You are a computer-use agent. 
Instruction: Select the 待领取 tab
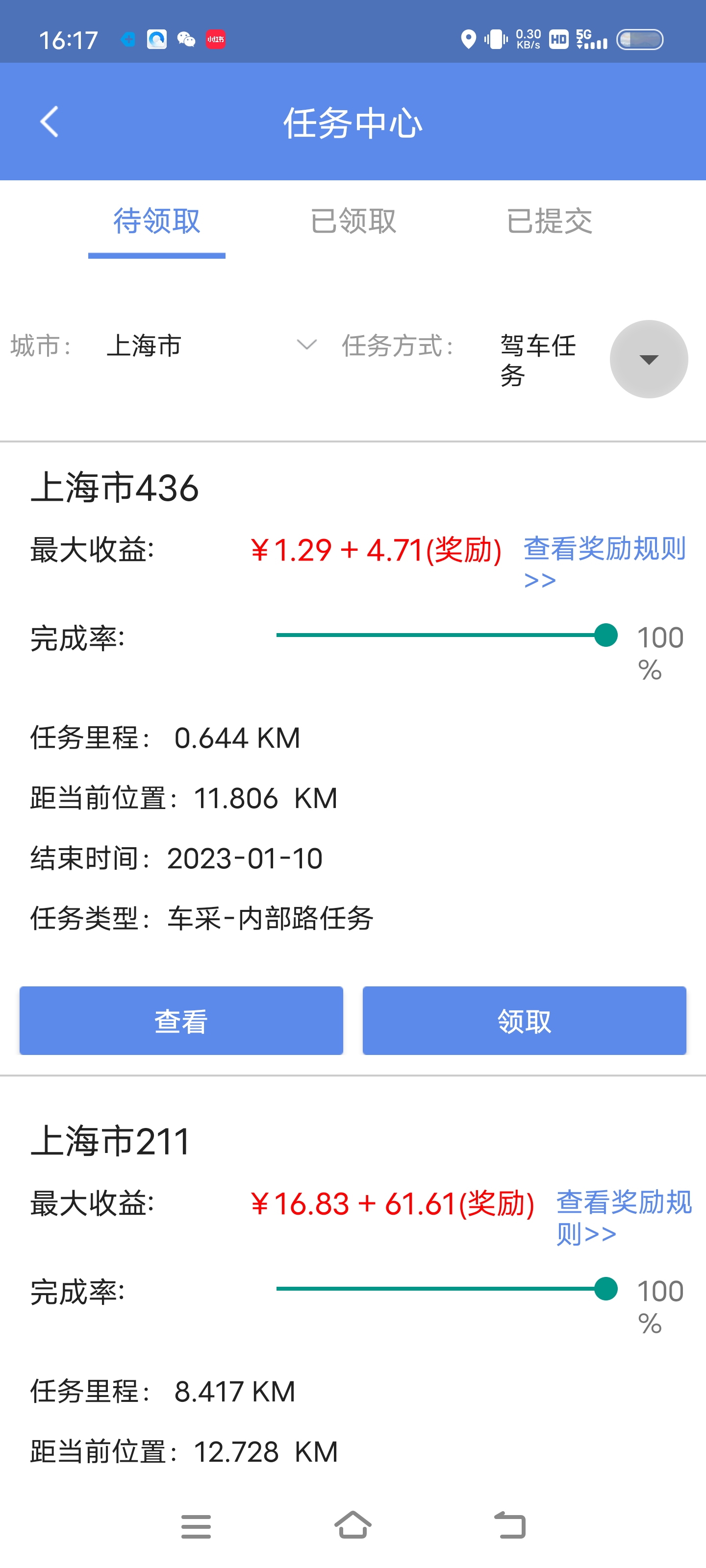coord(156,221)
